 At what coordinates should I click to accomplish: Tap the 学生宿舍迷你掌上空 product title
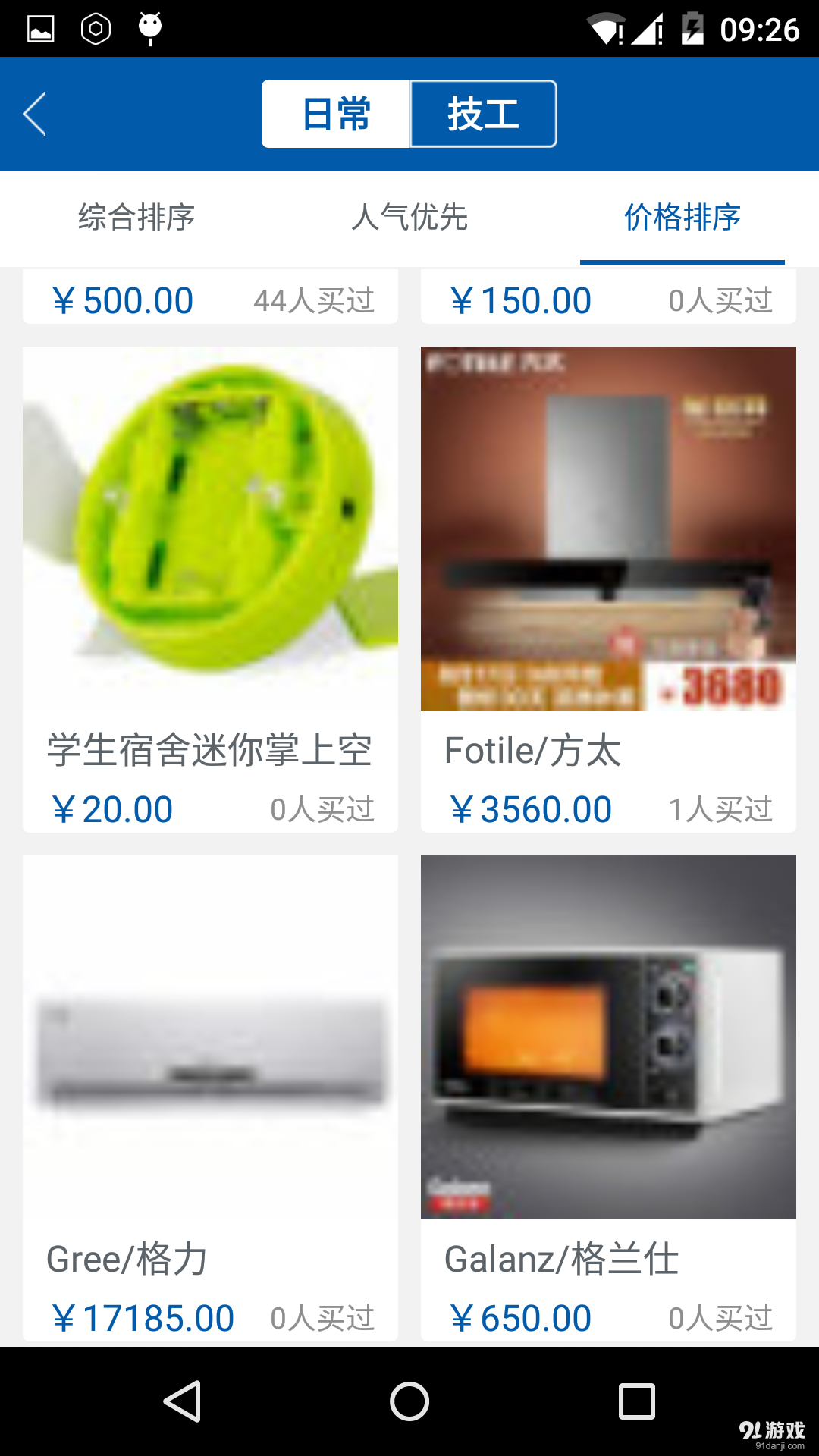point(210,749)
